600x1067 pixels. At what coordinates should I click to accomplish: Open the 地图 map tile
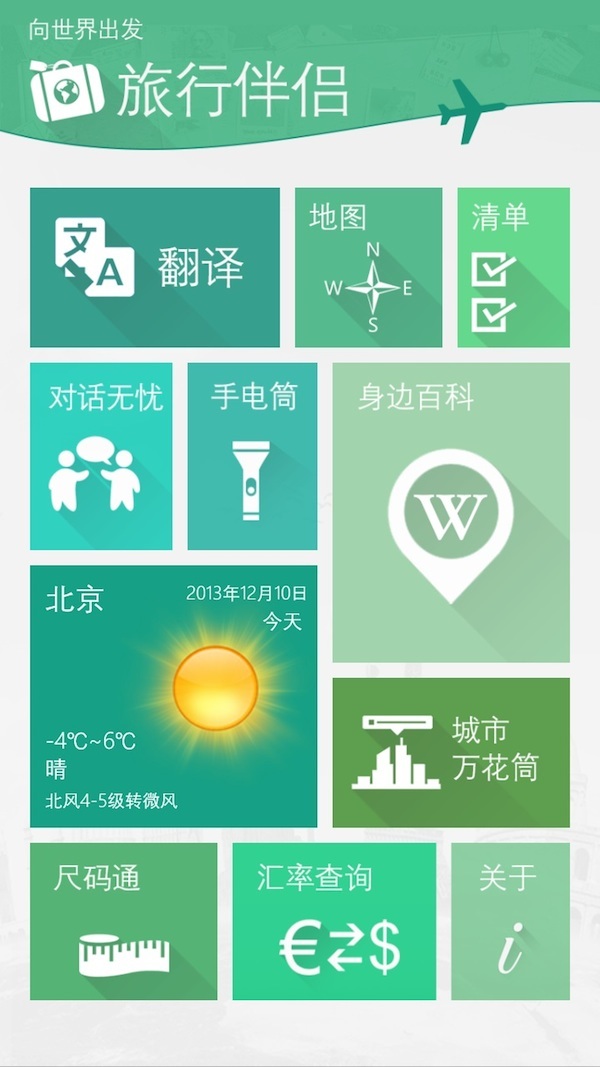(x=368, y=267)
